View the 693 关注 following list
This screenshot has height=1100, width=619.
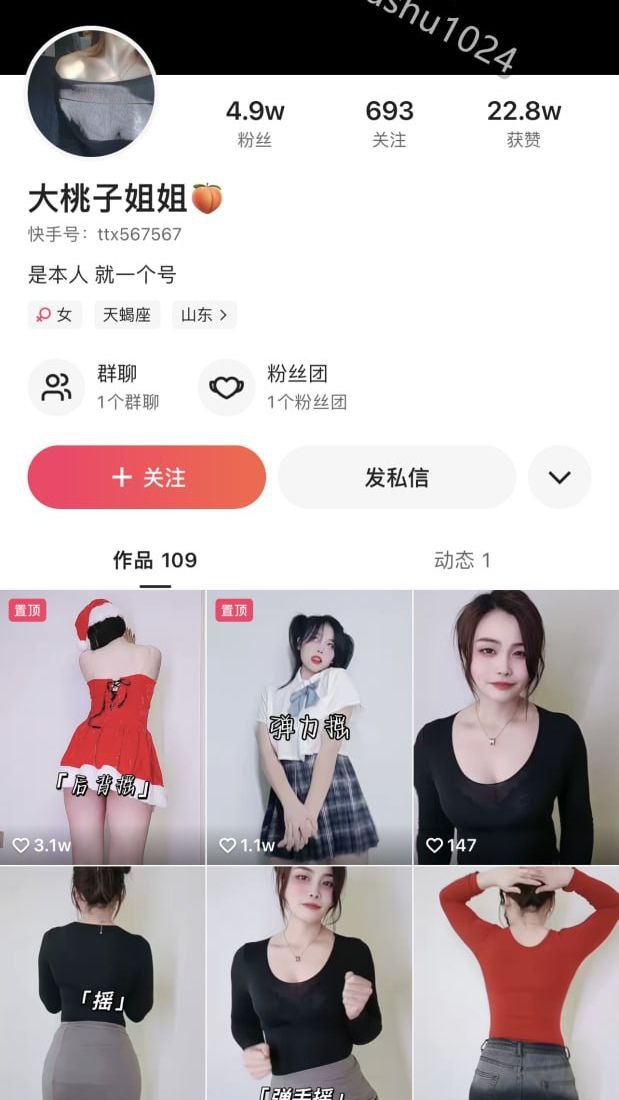tap(389, 124)
